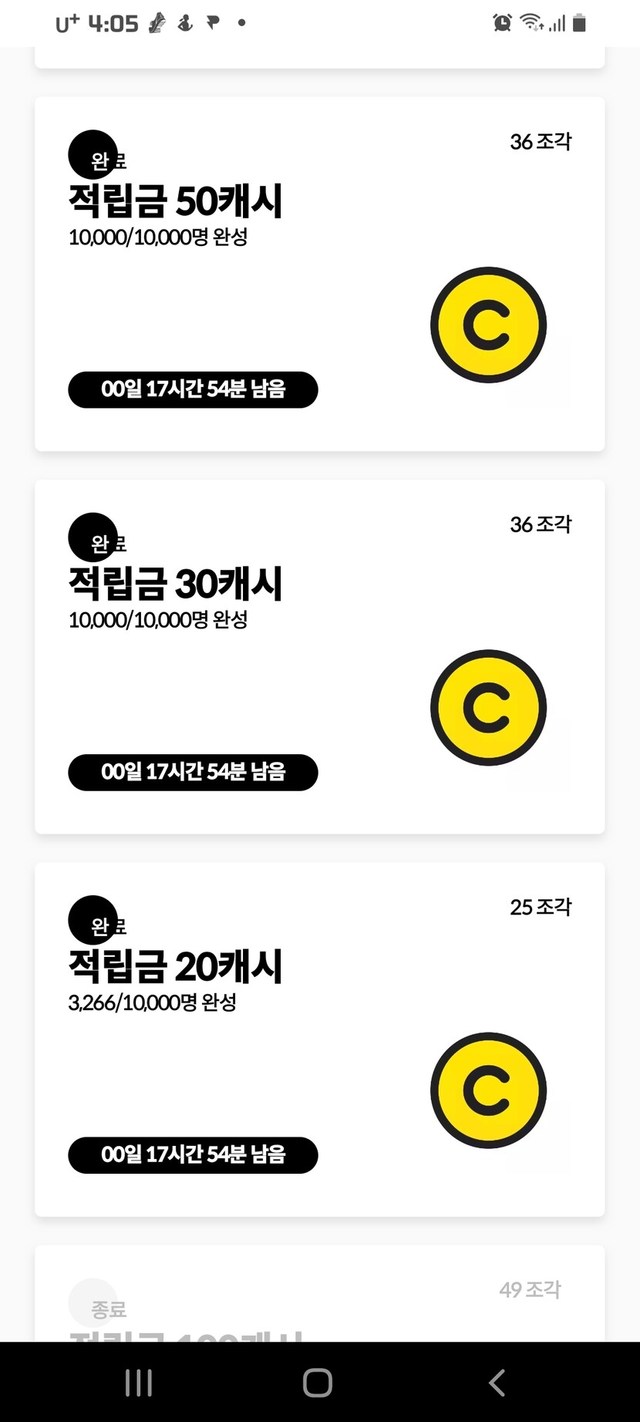Open the 적립금 30캐시 puzzle card
Screen dimensions: 640x1422
click(x=320, y=657)
